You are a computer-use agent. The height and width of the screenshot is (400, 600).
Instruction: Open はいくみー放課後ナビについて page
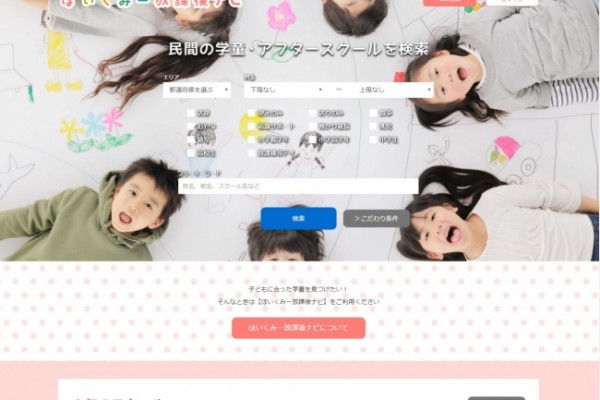point(298,328)
